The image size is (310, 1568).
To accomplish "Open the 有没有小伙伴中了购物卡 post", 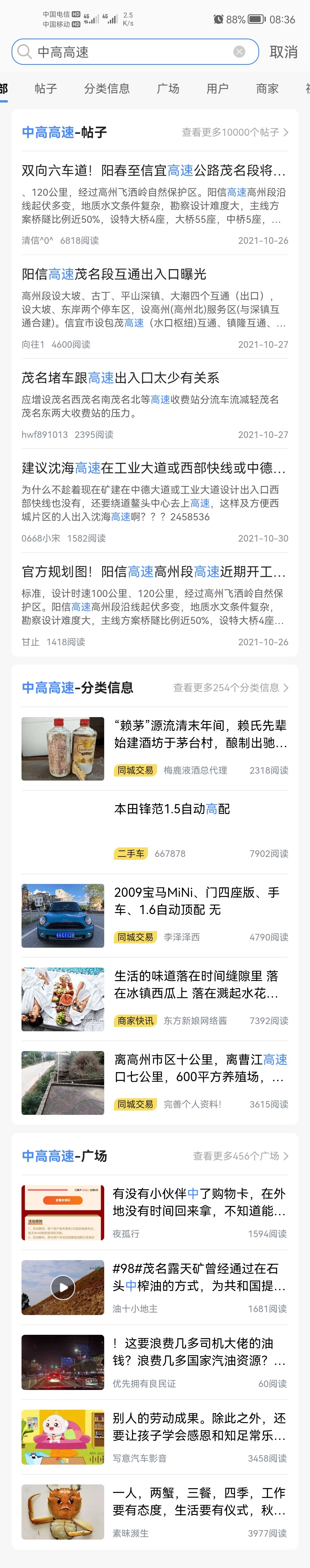I will (199, 1202).
